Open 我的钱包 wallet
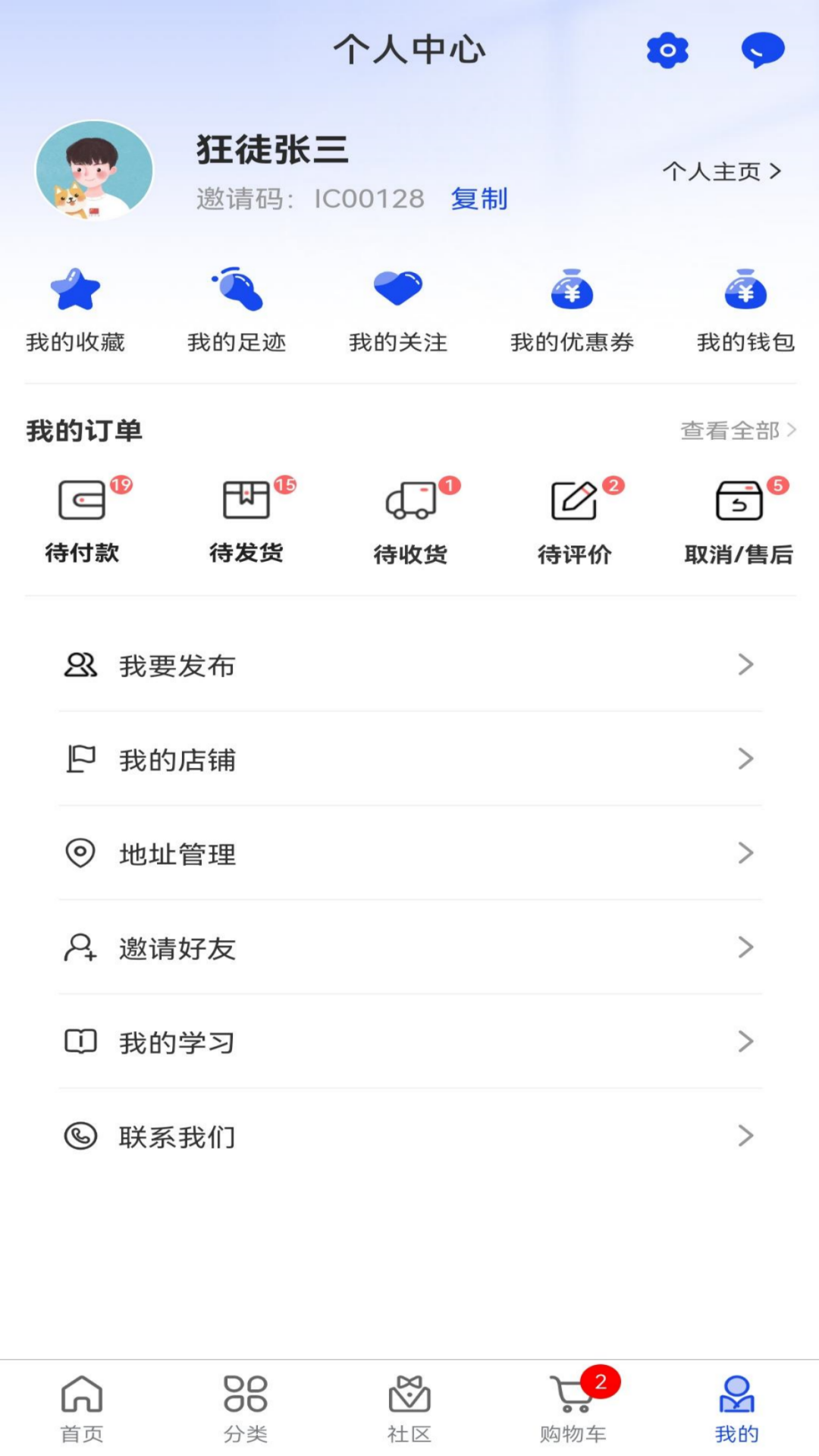Screen dimensions: 819x1456 [745, 310]
